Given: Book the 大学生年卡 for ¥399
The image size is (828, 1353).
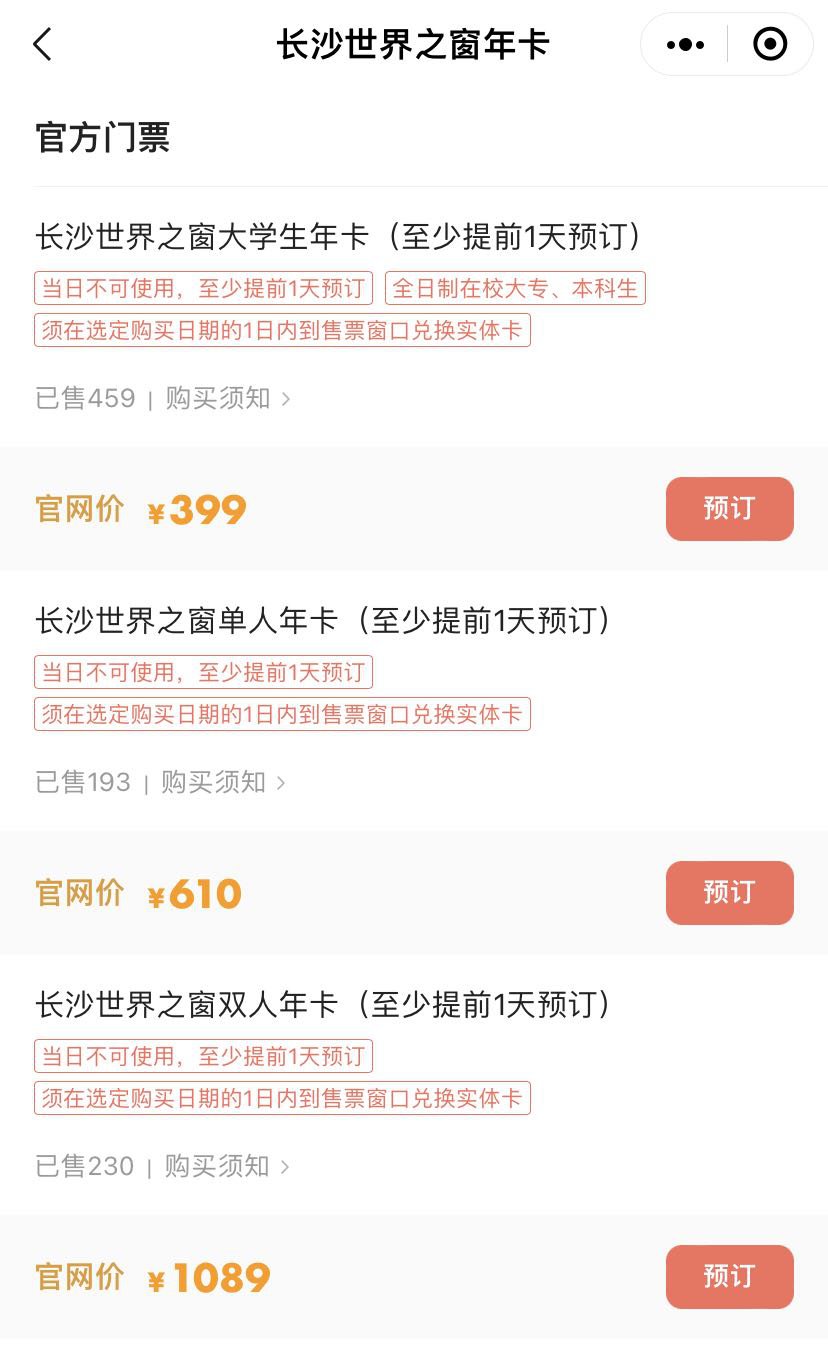Looking at the screenshot, I should click(x=729, y=509).
